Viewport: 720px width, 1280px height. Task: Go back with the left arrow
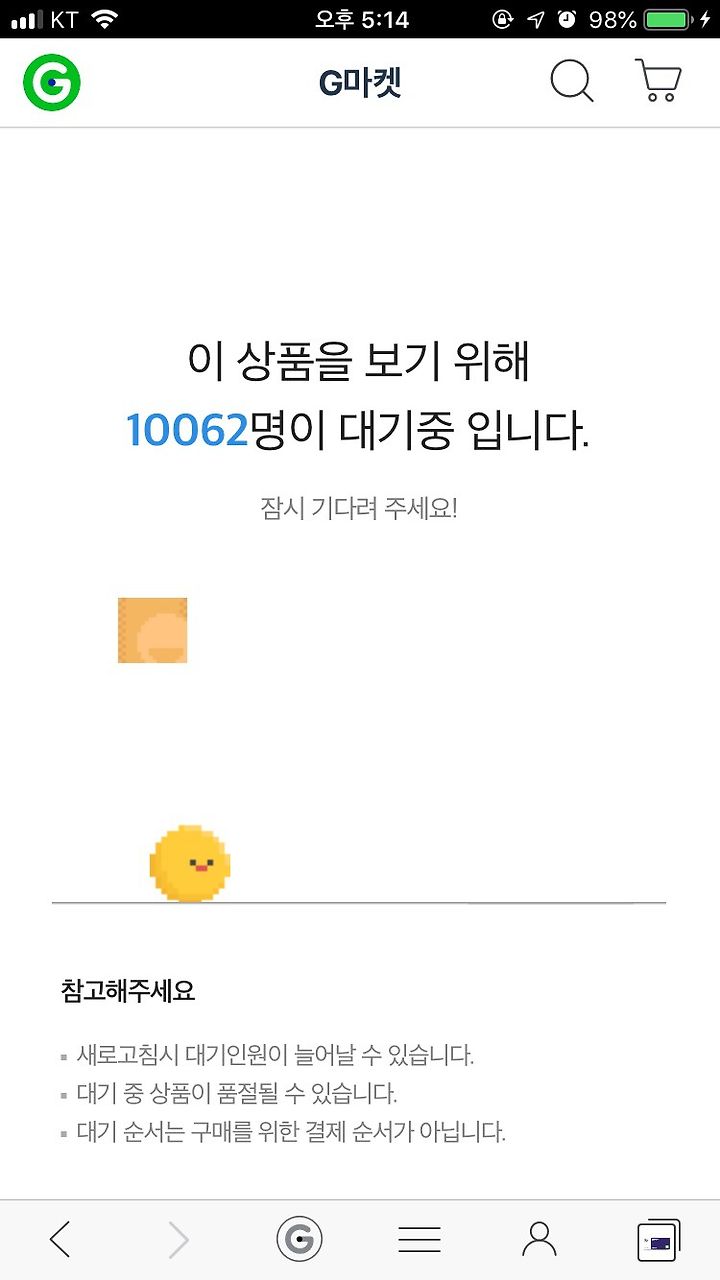(60, 1240)
